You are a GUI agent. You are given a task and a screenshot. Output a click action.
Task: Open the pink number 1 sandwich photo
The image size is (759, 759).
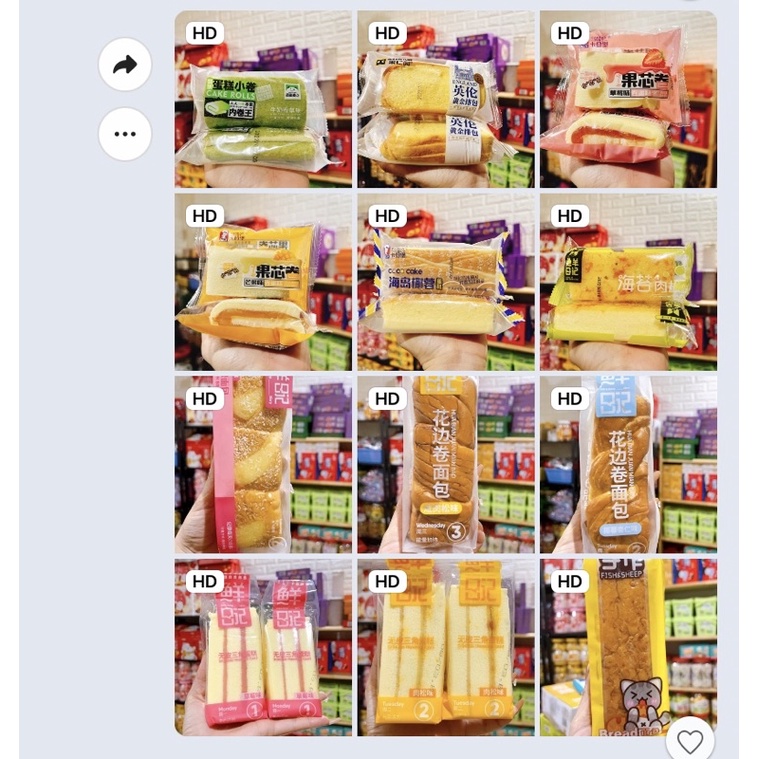point(263,647)
